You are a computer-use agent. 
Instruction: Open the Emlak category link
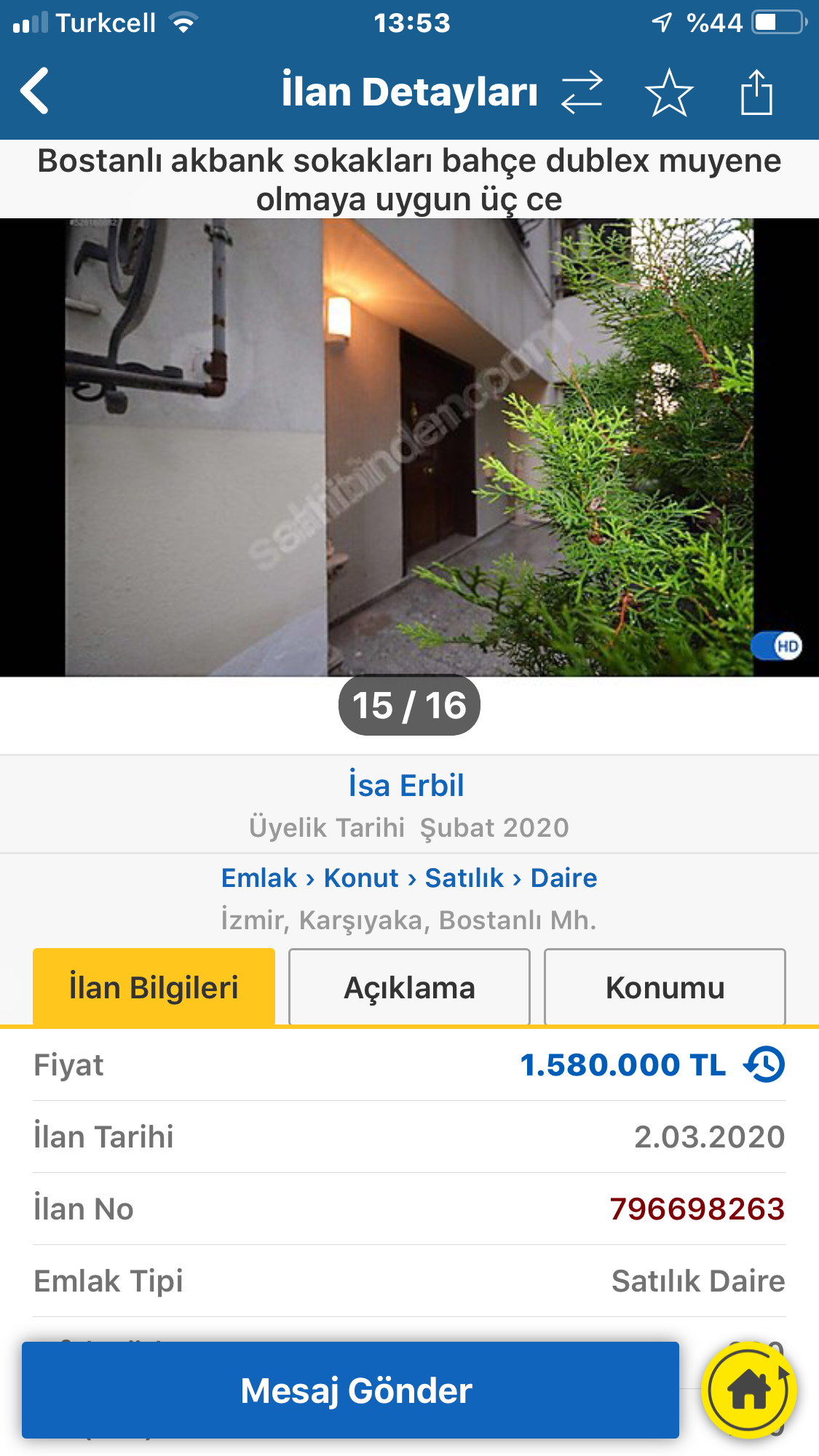tap(259, 878)
